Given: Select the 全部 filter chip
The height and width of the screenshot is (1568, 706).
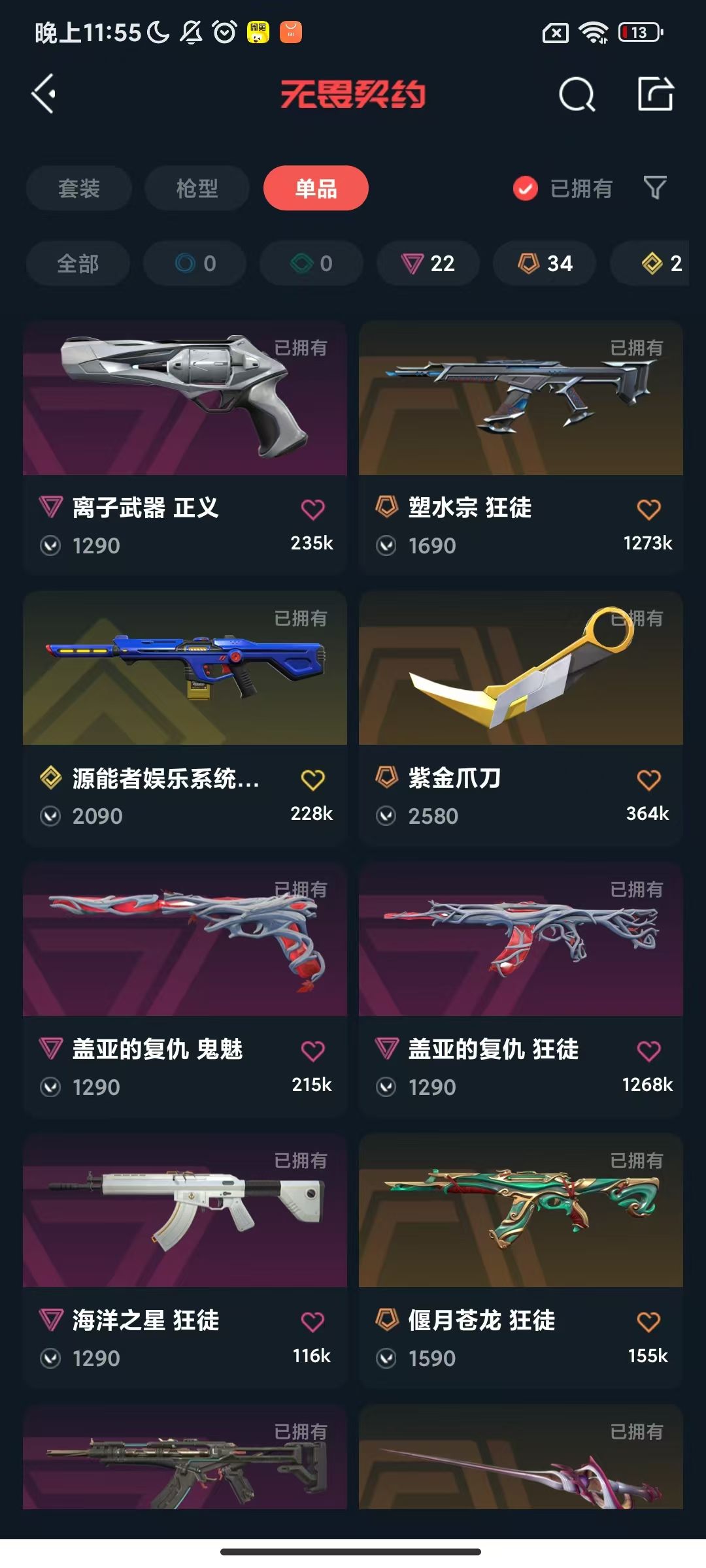Looking at the screenshot, I should point(78,263).
